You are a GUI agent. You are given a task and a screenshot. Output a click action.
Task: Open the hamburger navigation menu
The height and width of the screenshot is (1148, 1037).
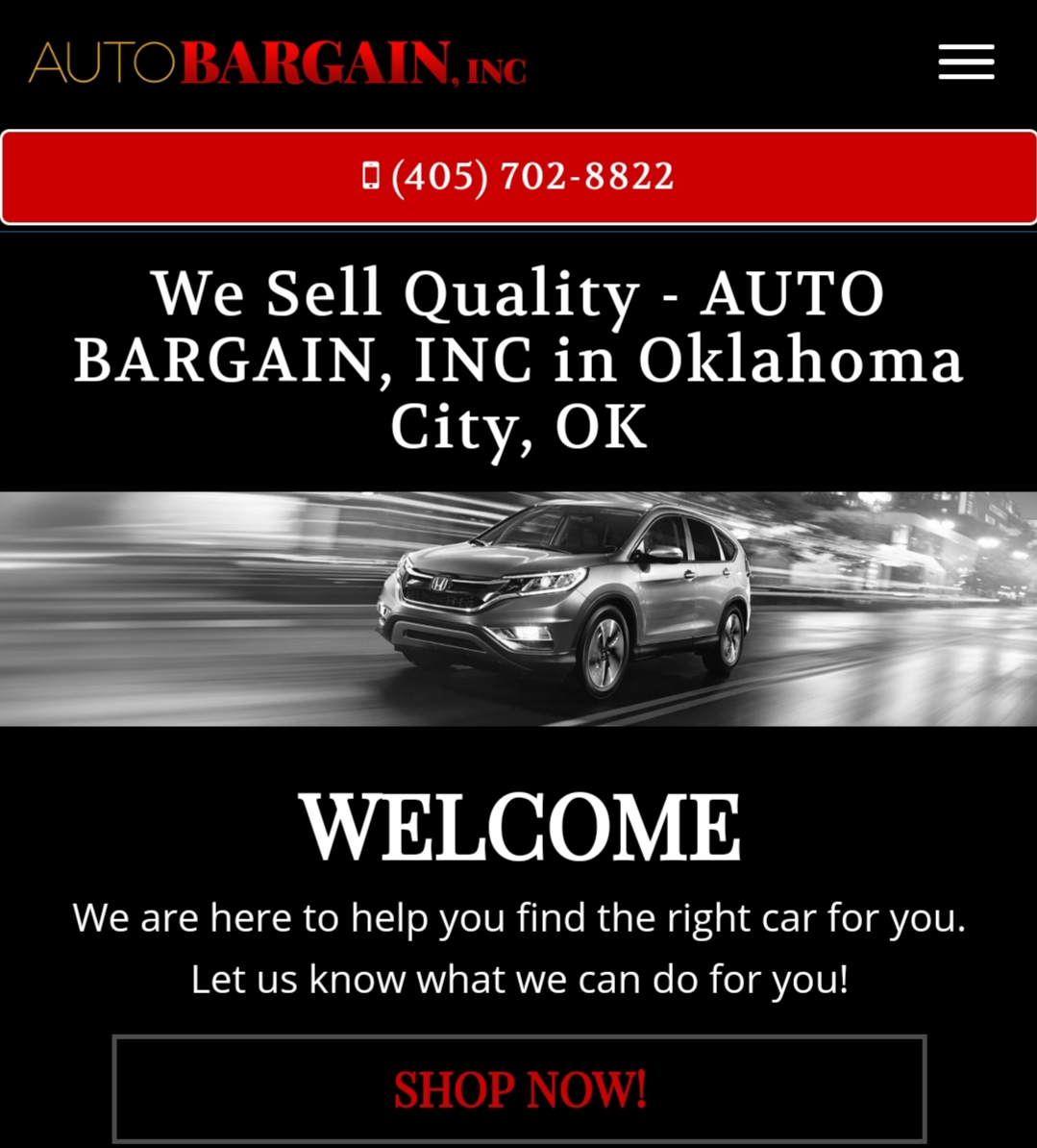(x=966, y=62)
